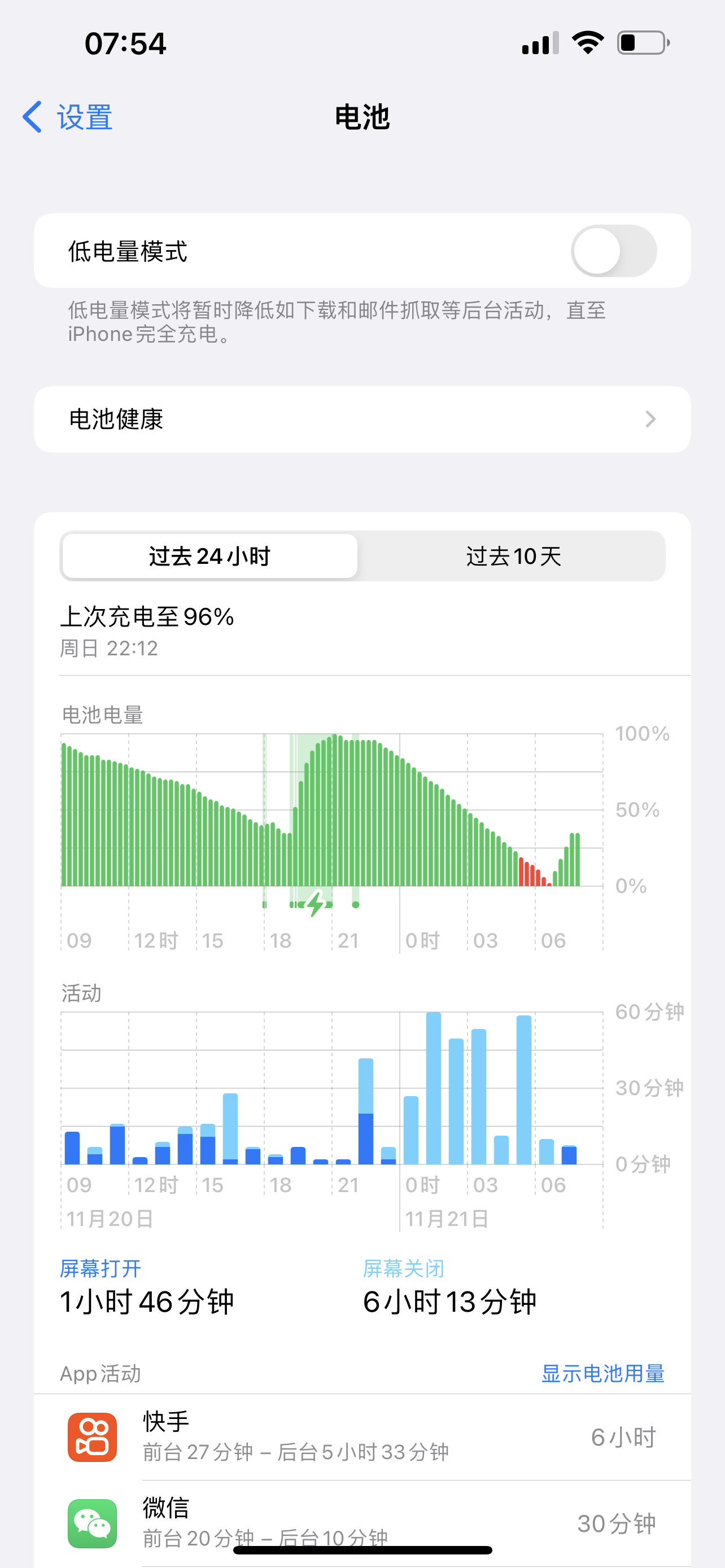Tap 显示电池用量 link
The image size is (725, 1568).
pyautogui.click(x=602, y=1373)
